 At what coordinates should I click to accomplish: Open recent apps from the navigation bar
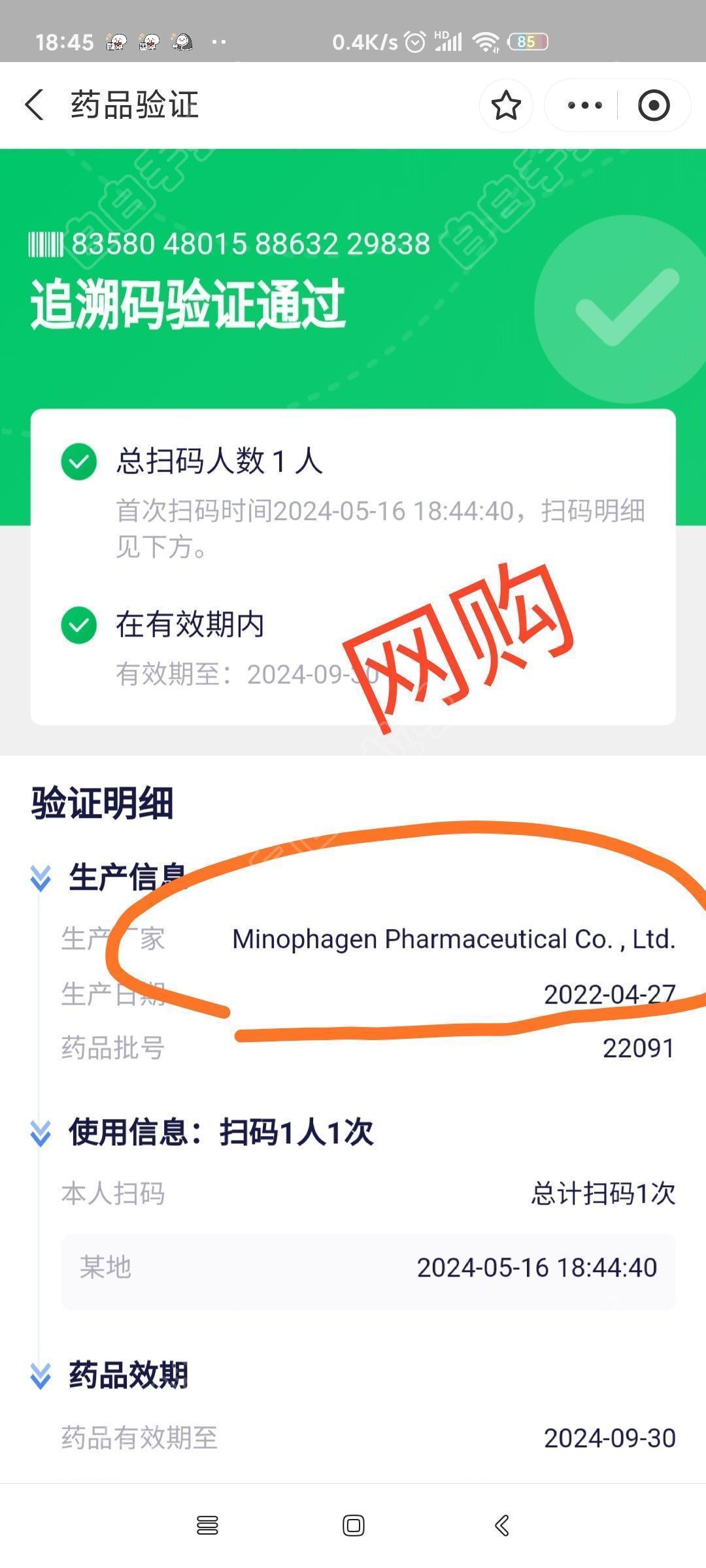[207, 1525]
